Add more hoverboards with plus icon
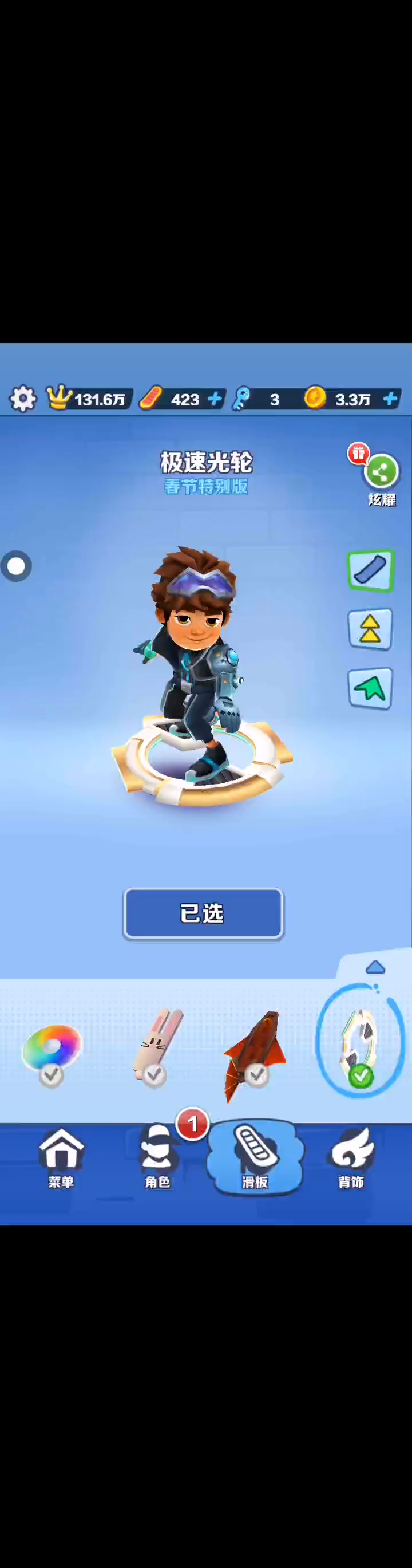The image size is (412, 1568). (x=214, y=399)
